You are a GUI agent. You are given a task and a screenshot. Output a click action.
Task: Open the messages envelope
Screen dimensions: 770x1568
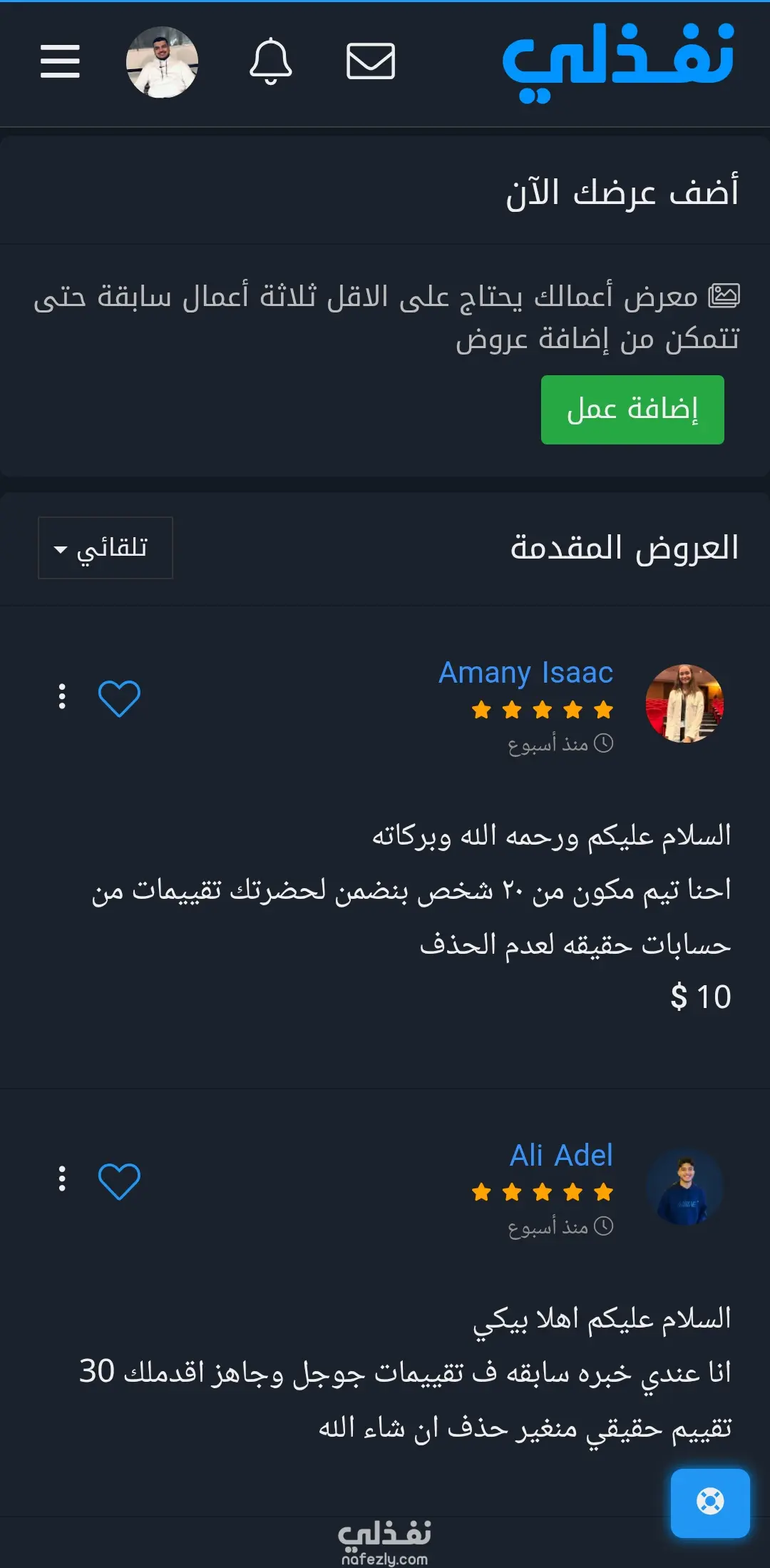(370, 61)
